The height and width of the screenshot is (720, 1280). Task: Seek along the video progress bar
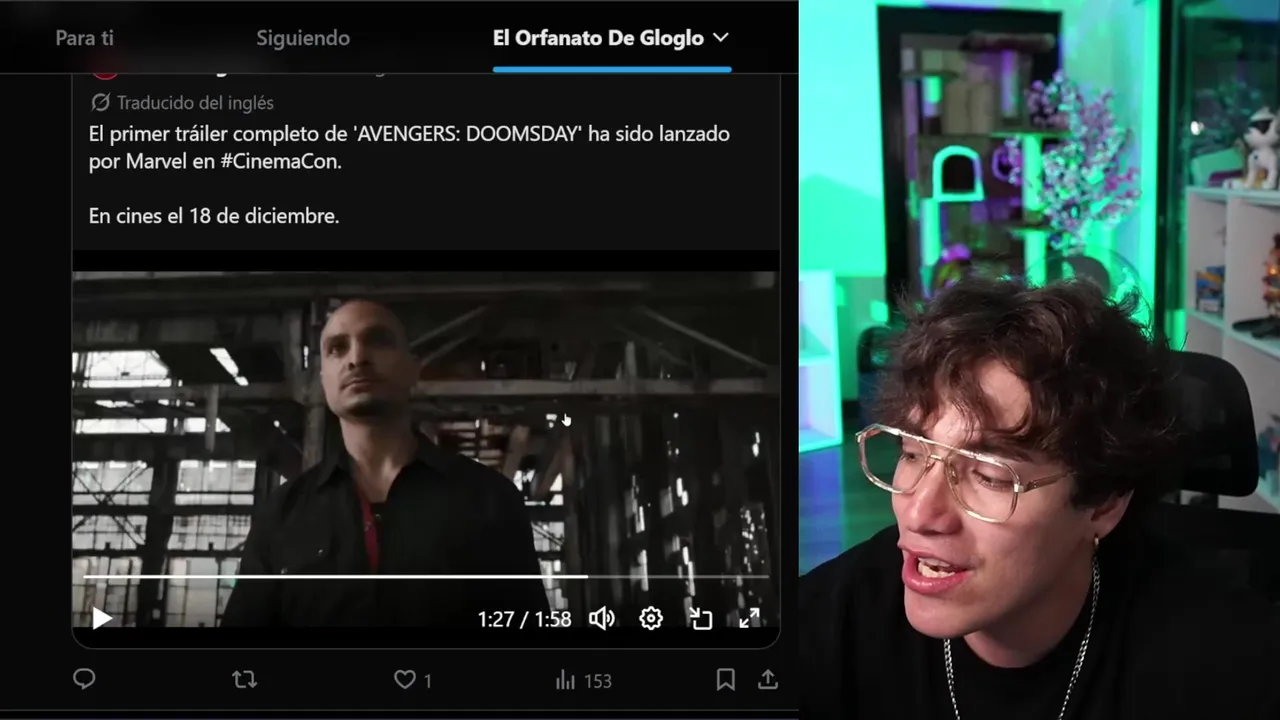[x=425, y=577]
